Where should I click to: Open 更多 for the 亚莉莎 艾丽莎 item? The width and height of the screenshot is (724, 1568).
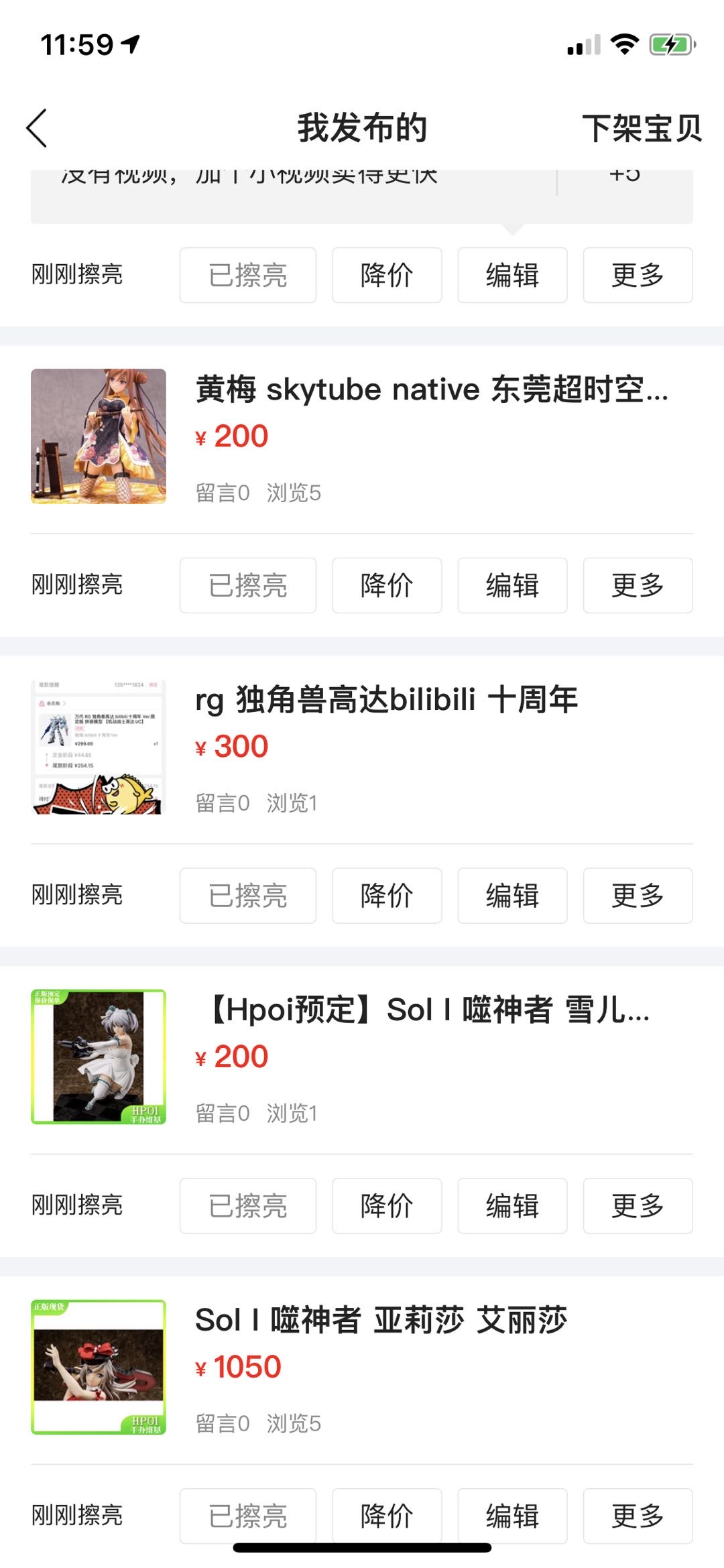click(x=638, y=1515)
